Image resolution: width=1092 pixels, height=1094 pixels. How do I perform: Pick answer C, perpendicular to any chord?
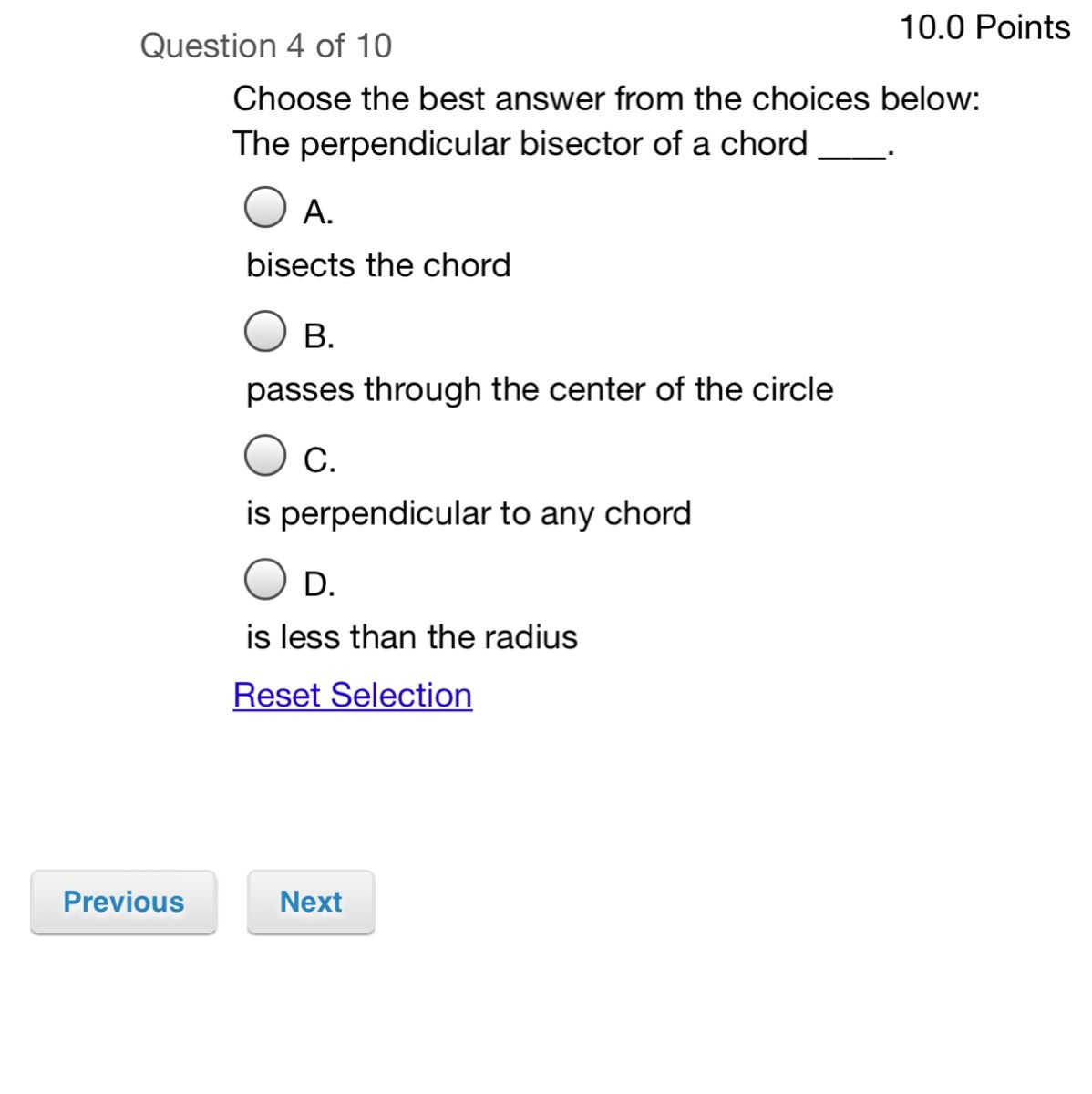tap(265, 455)
